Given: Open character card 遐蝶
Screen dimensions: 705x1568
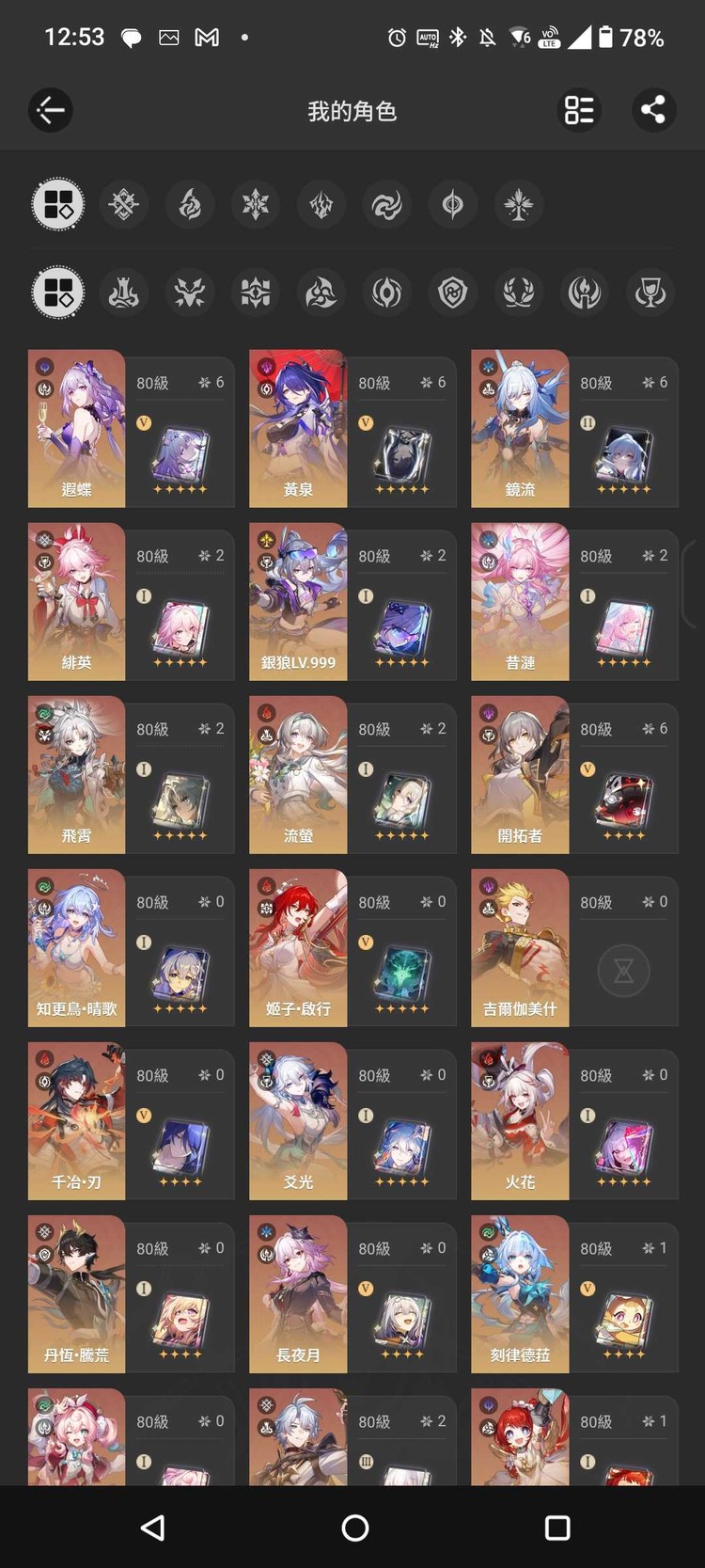Looking at the screenshot, I should tap(132, 429).
